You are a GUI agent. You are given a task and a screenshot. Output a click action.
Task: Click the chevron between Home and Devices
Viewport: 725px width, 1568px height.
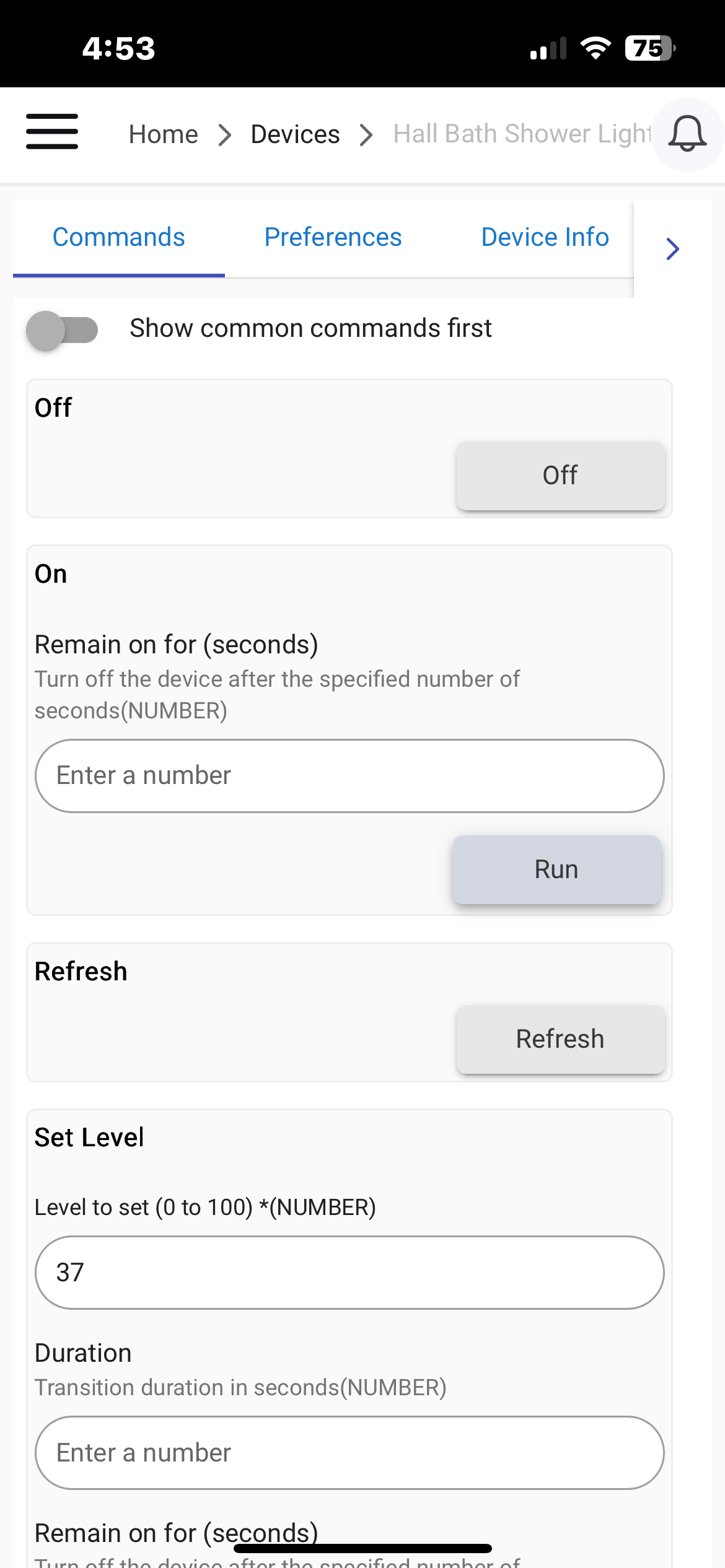click(226, 134)
